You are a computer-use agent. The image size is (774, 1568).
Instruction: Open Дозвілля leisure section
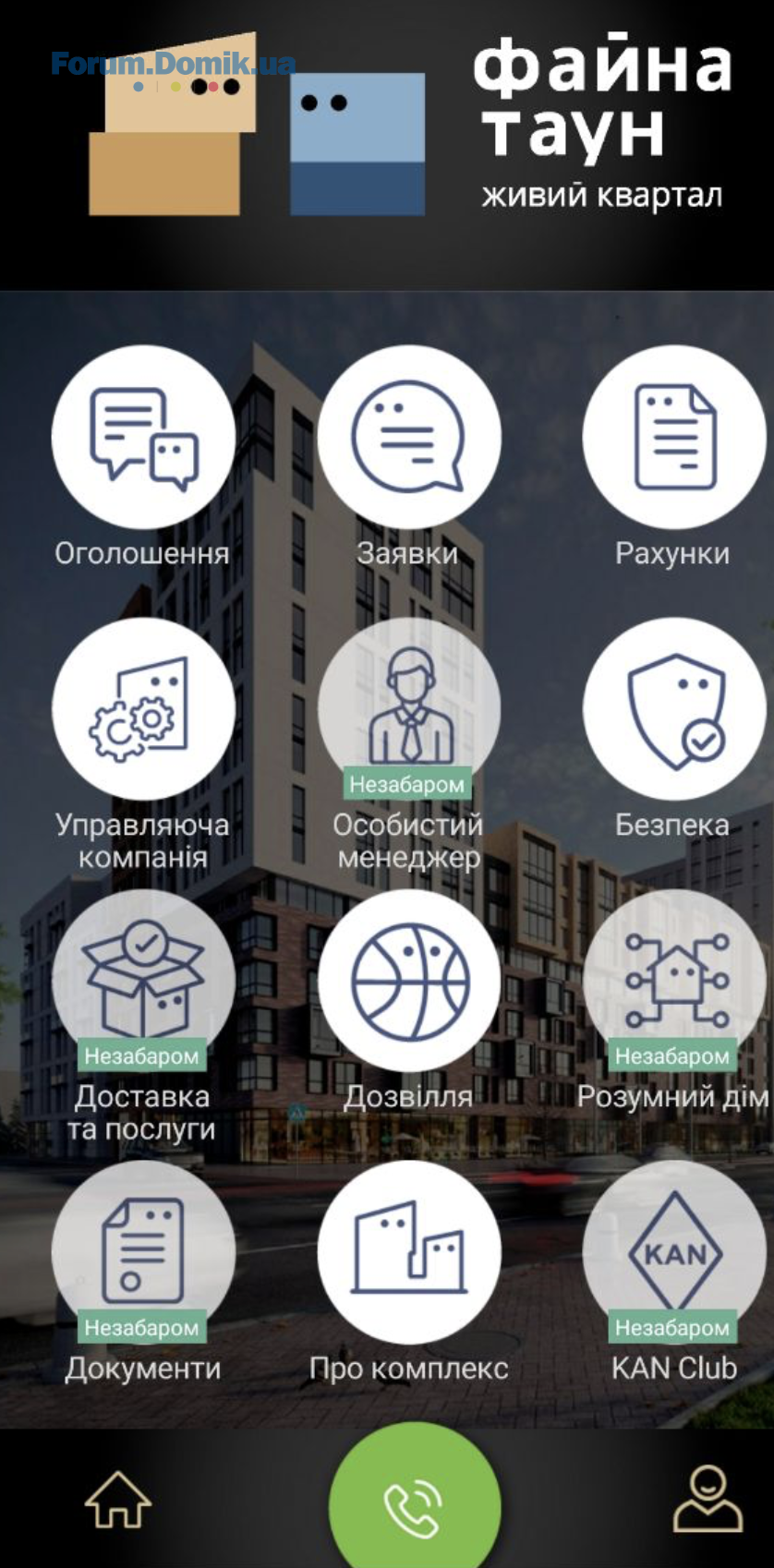409,980
